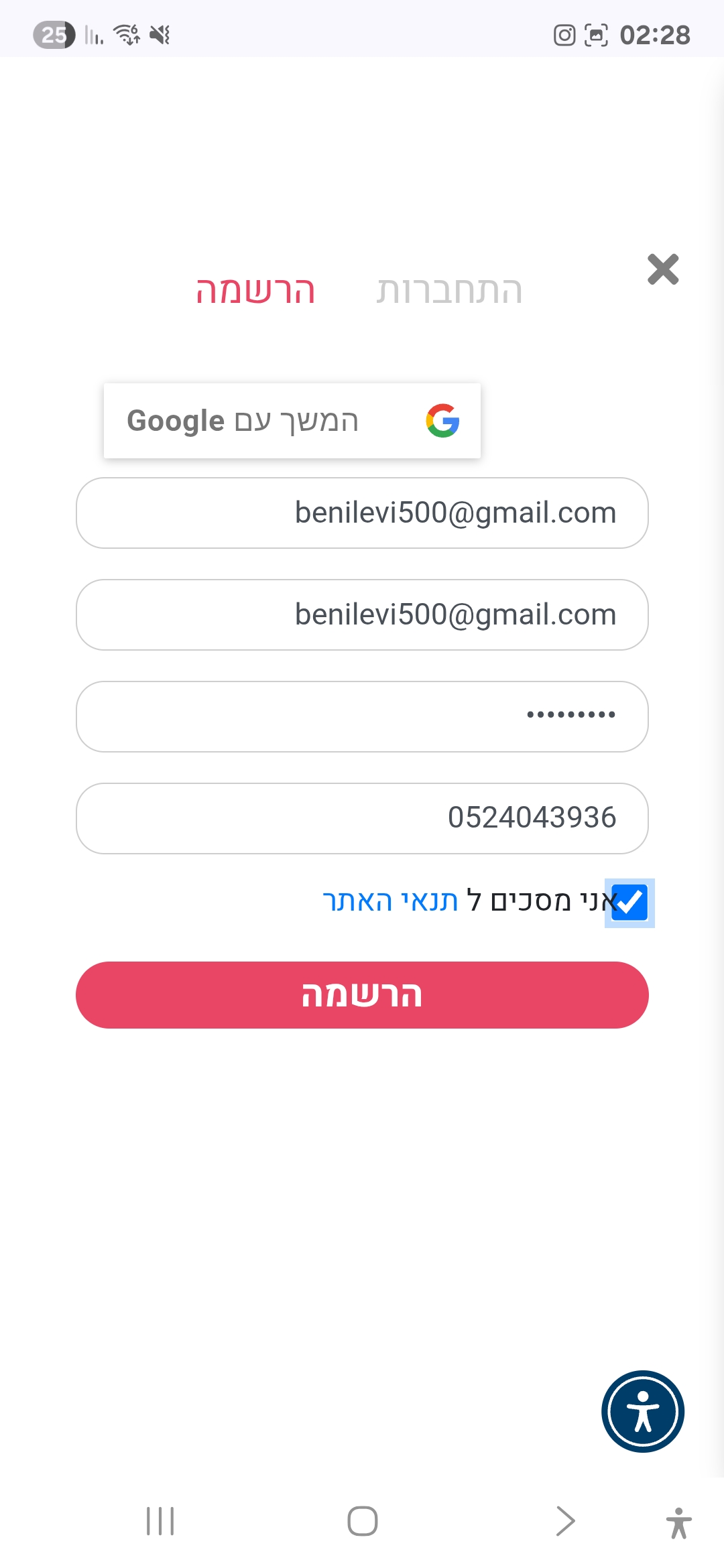724x1568 pixels.
Task: Uncheck the terms agreement checkbox
Action: tap(629, 903)
